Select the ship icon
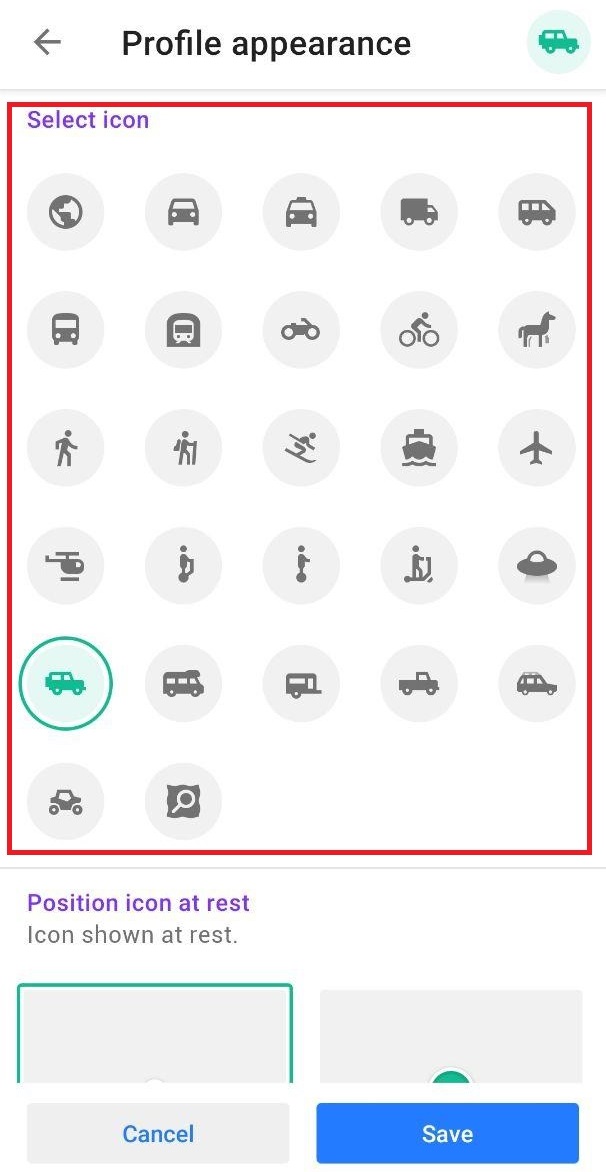Screen dimensions: 606x1172 pyautogui.click(x=419, y=447)
